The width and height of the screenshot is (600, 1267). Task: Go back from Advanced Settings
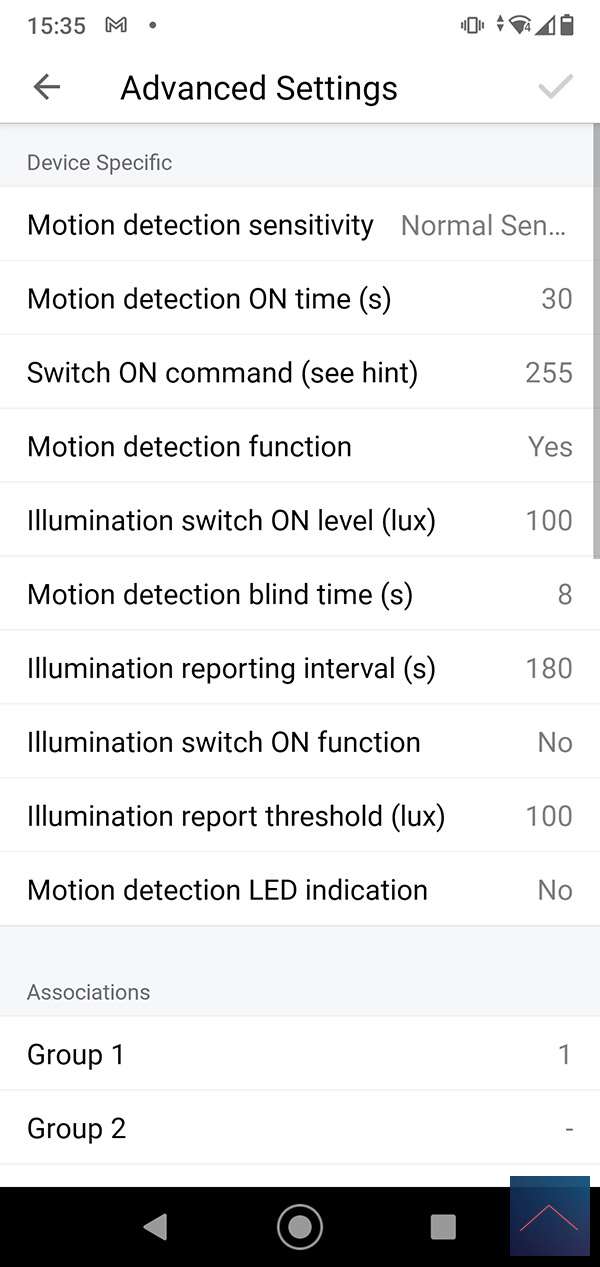[x=46, y=88]
